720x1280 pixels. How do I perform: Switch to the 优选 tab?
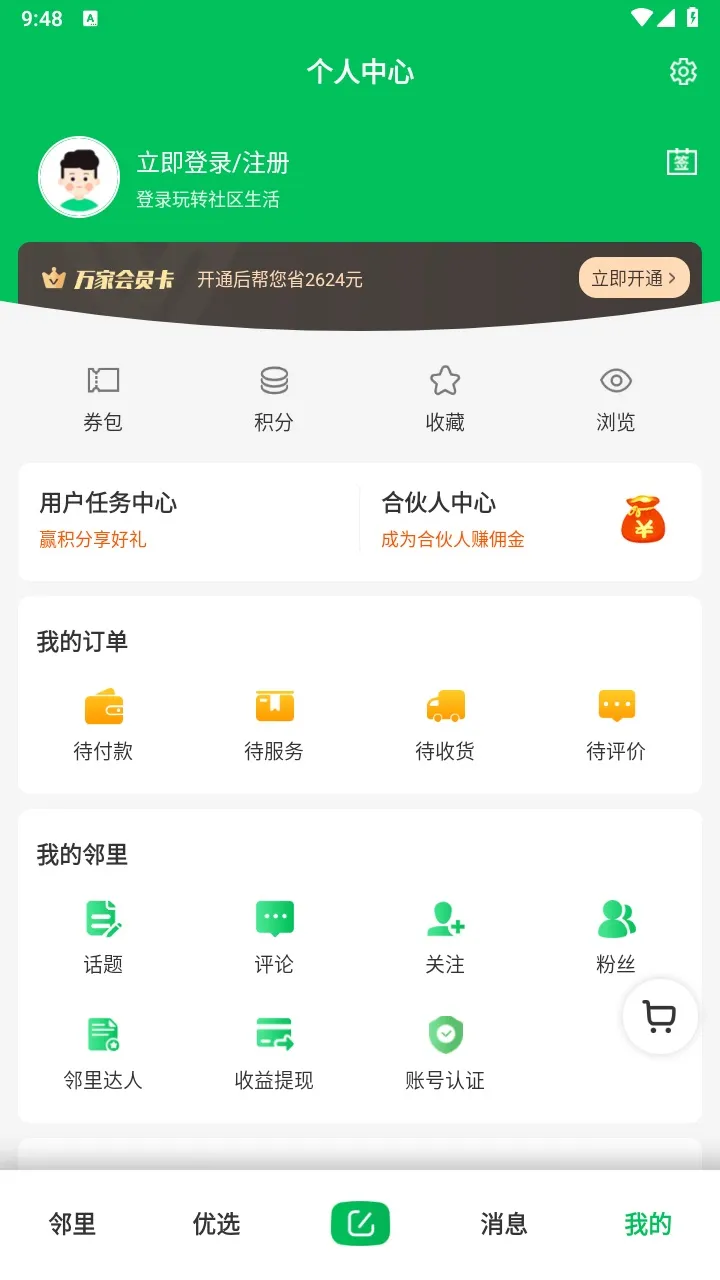216,1224
